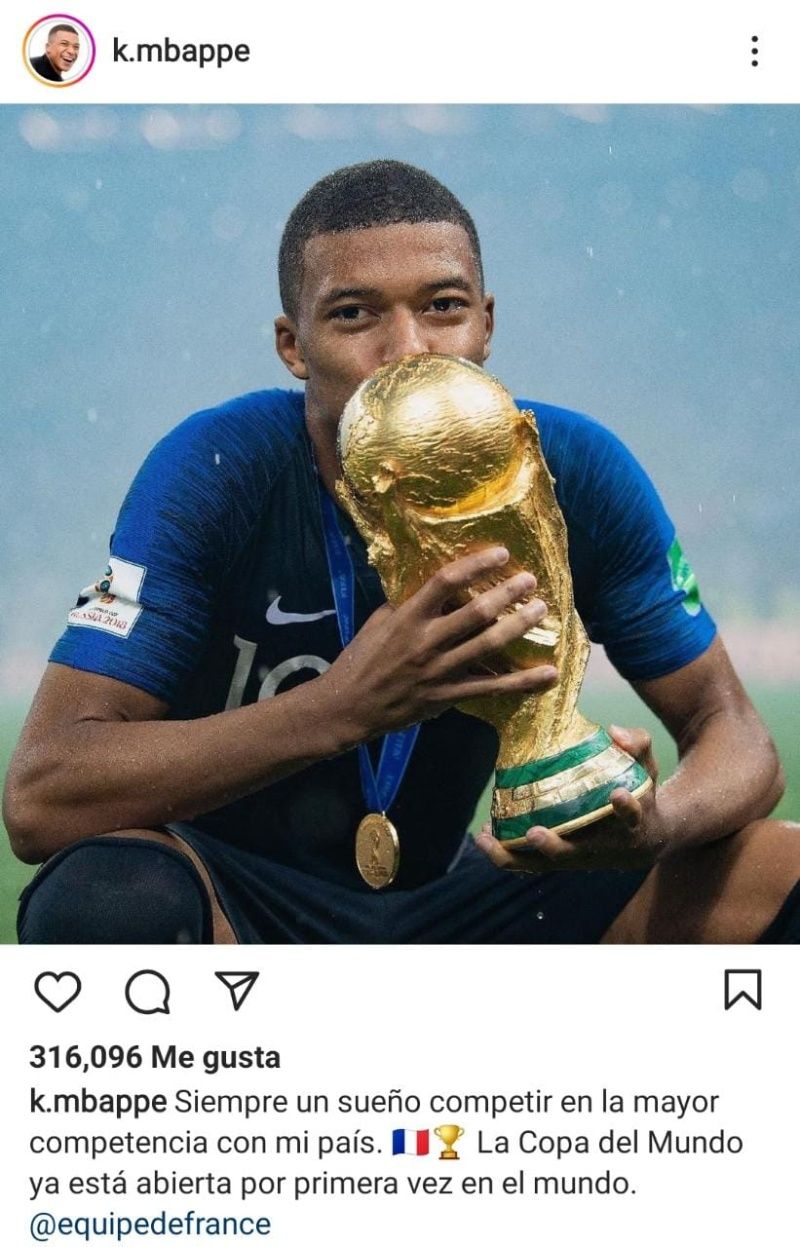Open the post overflow menu

pyautogui.click(x=754, y=51)
